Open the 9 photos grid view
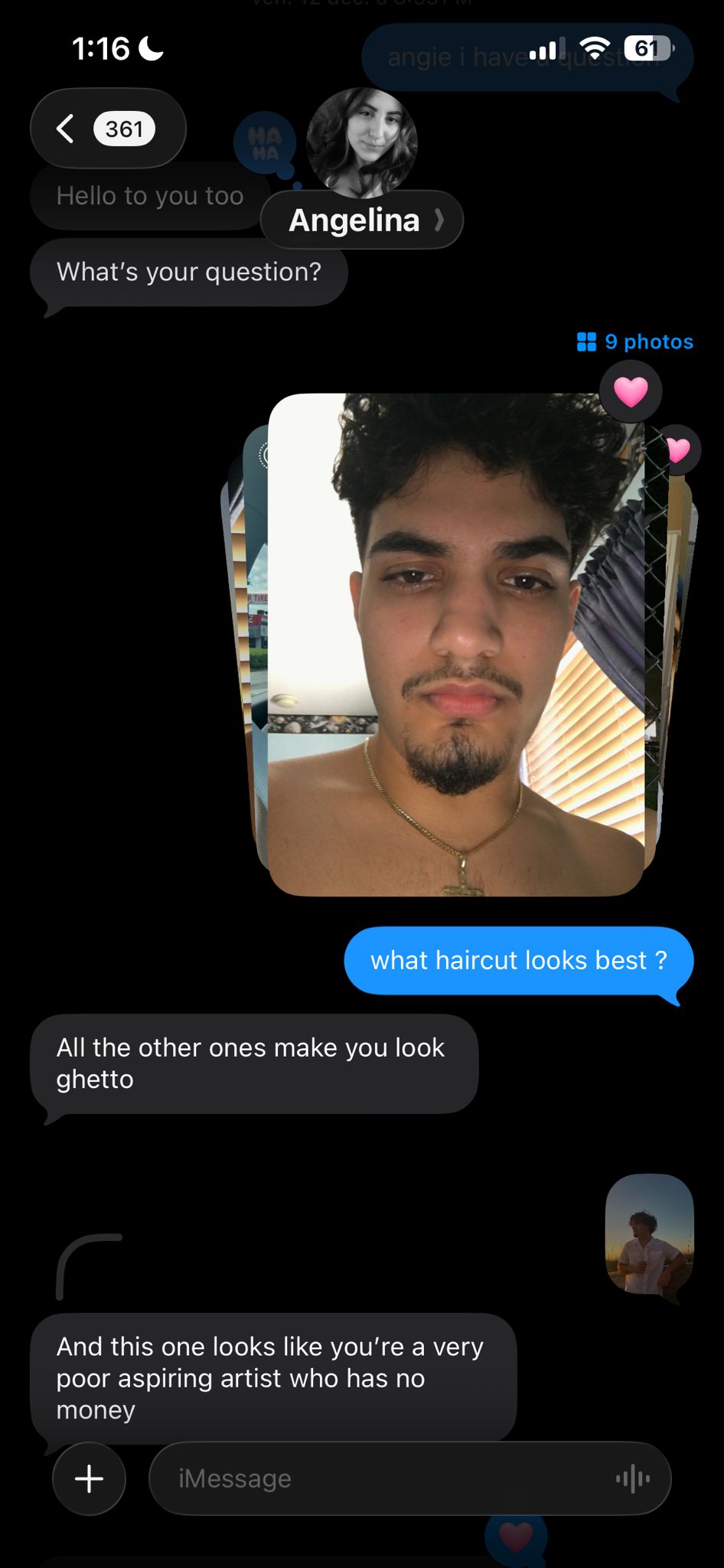This screenshot has height=1568, width=724. 634,341
